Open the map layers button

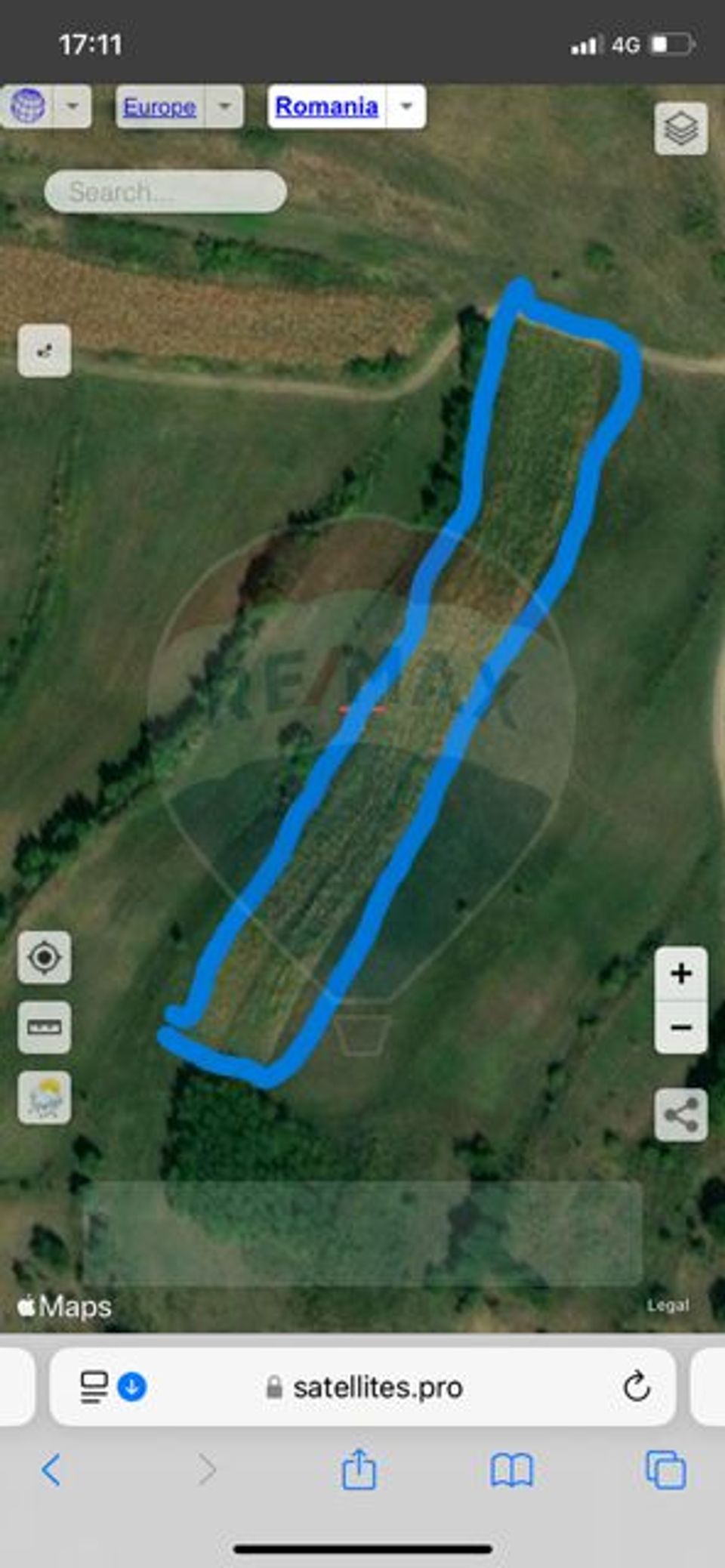tap(680, 128)
